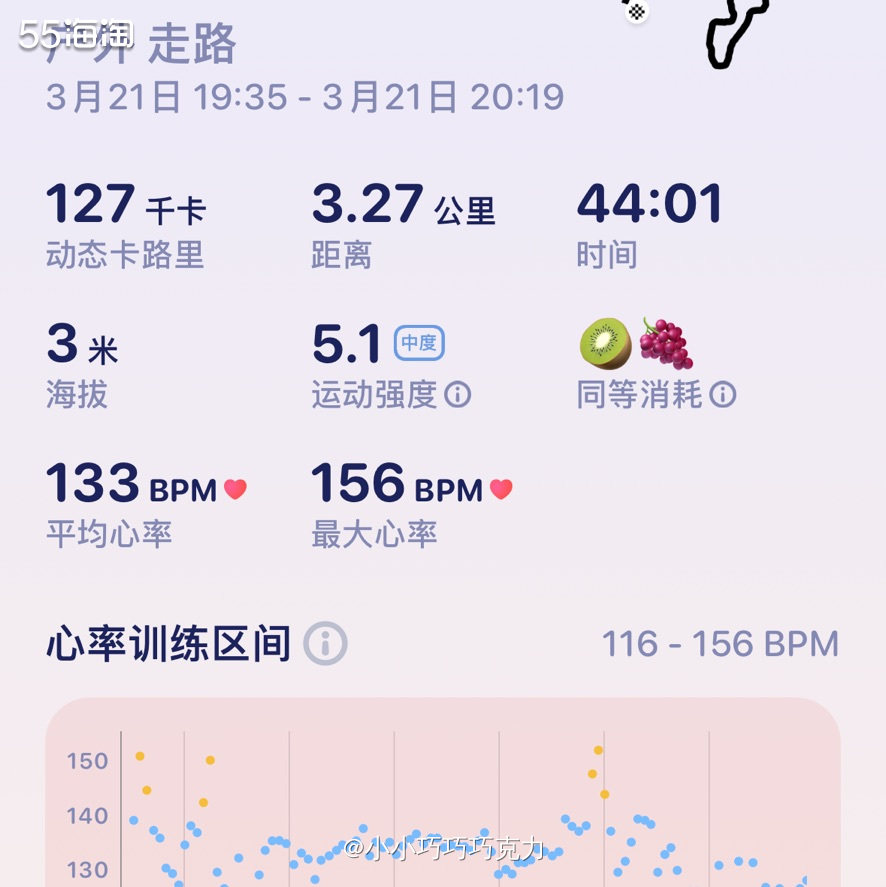Open the 同等消耗 info popup
The width and height of the screenshot is (886, 887).
point(725,396)
